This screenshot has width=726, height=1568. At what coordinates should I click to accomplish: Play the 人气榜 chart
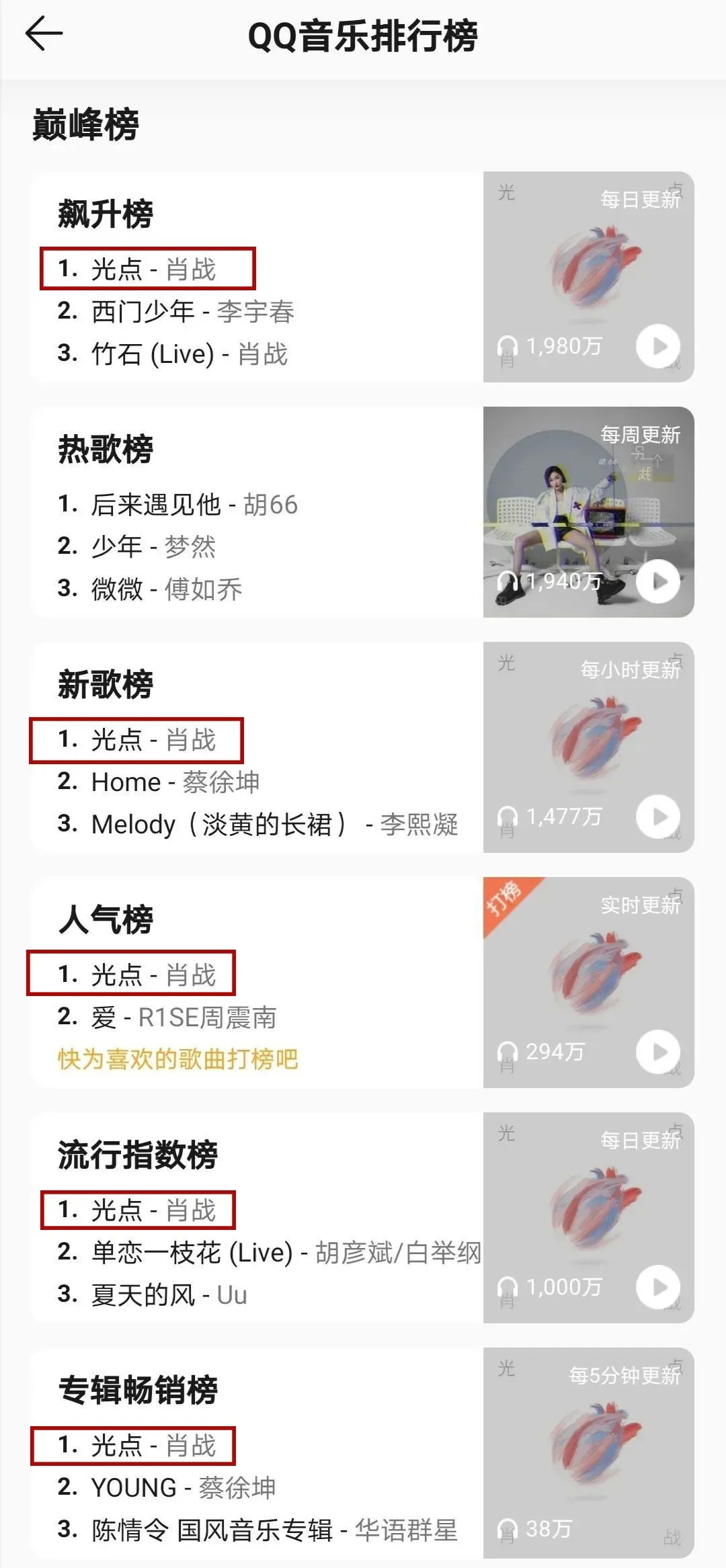click(x=658, y=1052)
